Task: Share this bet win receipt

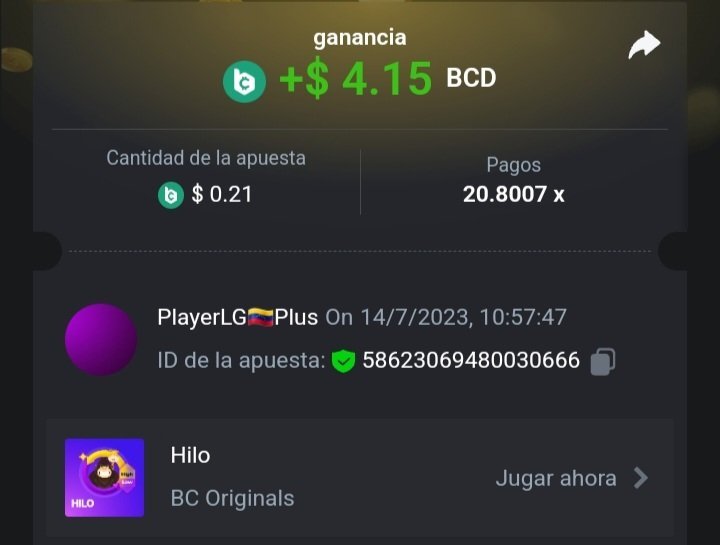Action: [644, 45]
